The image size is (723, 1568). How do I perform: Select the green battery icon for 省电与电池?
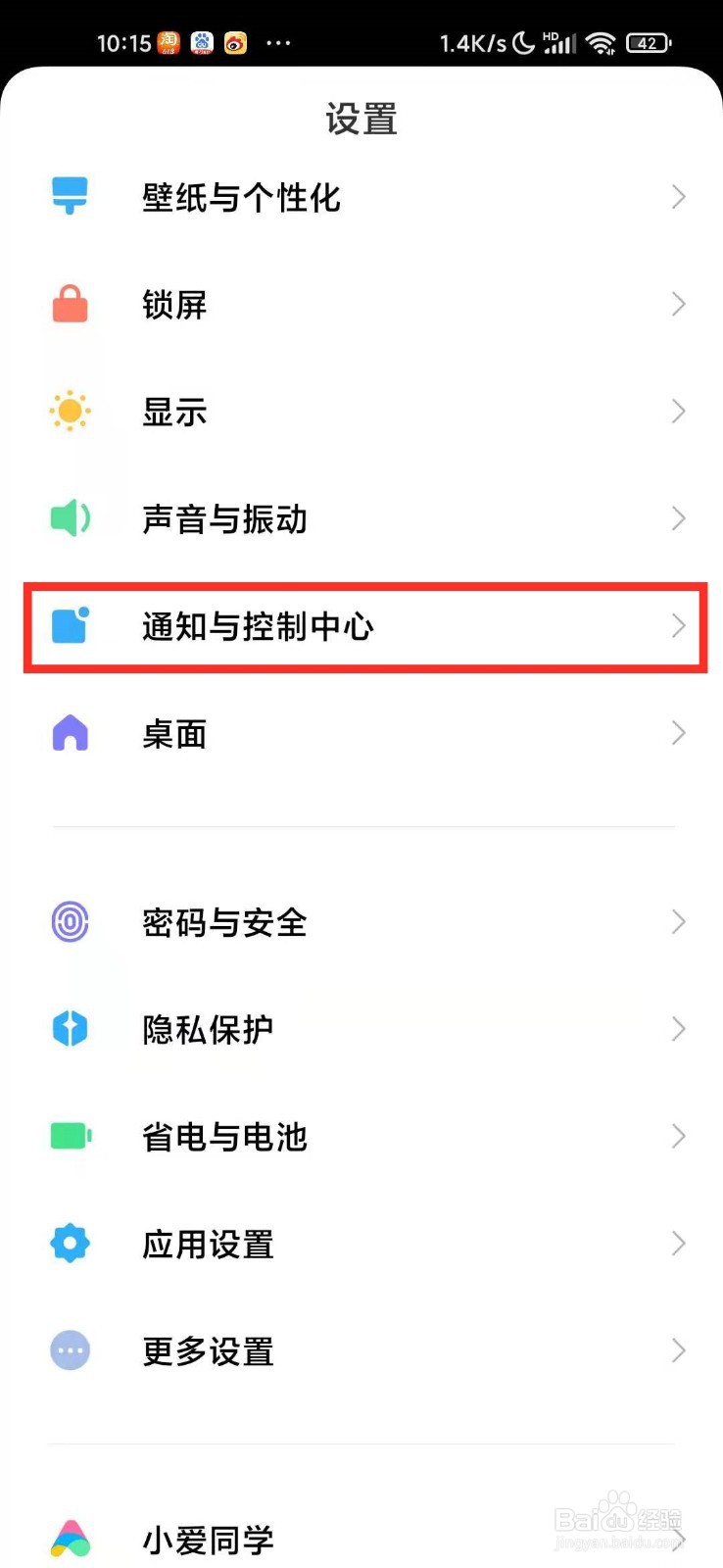click(70, 1136)
